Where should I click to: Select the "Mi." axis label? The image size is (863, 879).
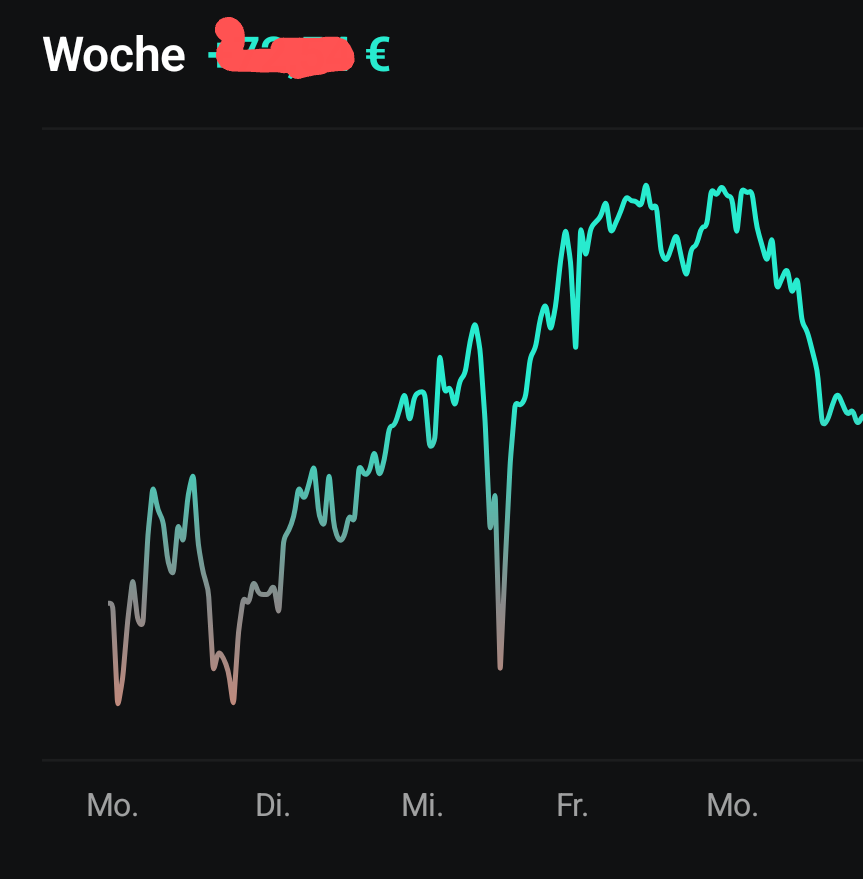(x=422, y=804)
